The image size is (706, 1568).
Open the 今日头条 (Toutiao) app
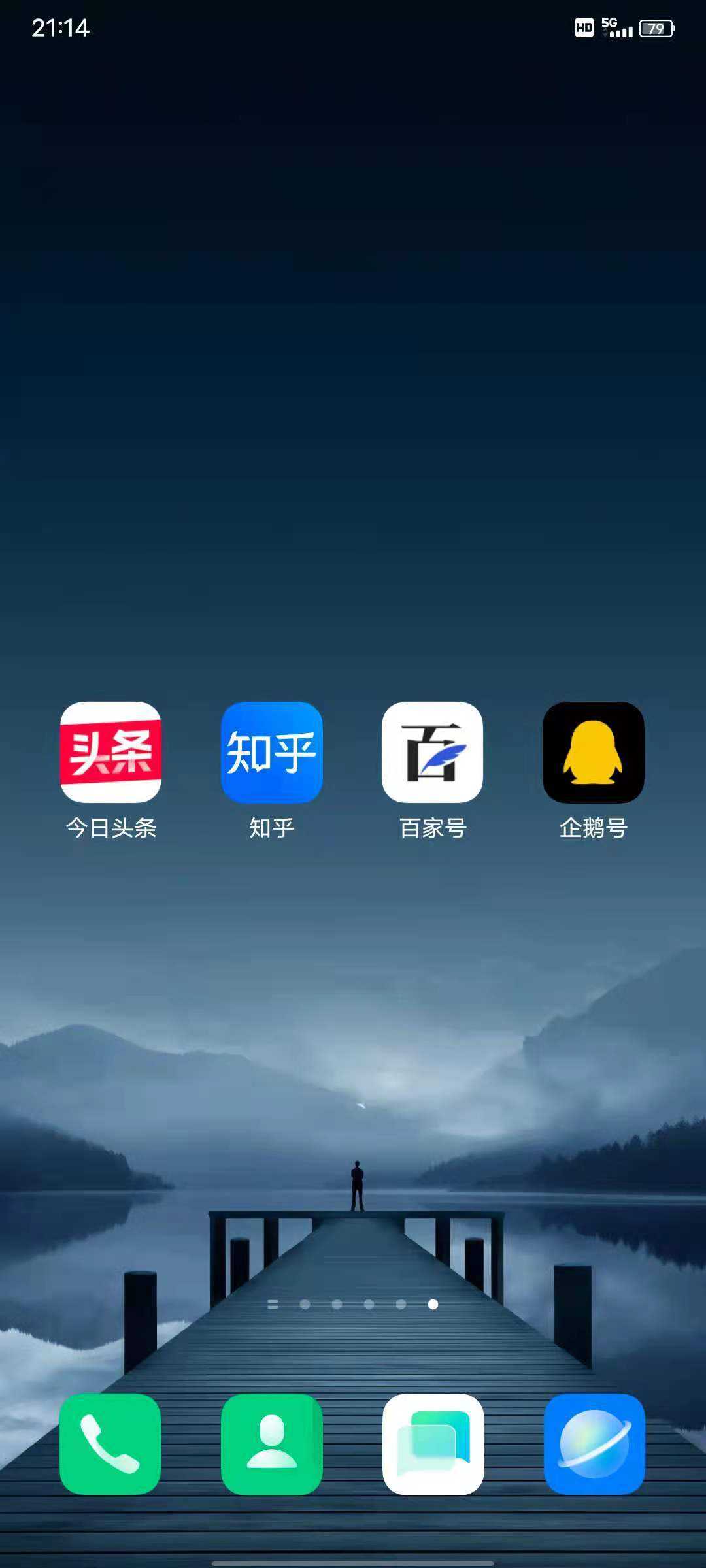pos(110,755)
